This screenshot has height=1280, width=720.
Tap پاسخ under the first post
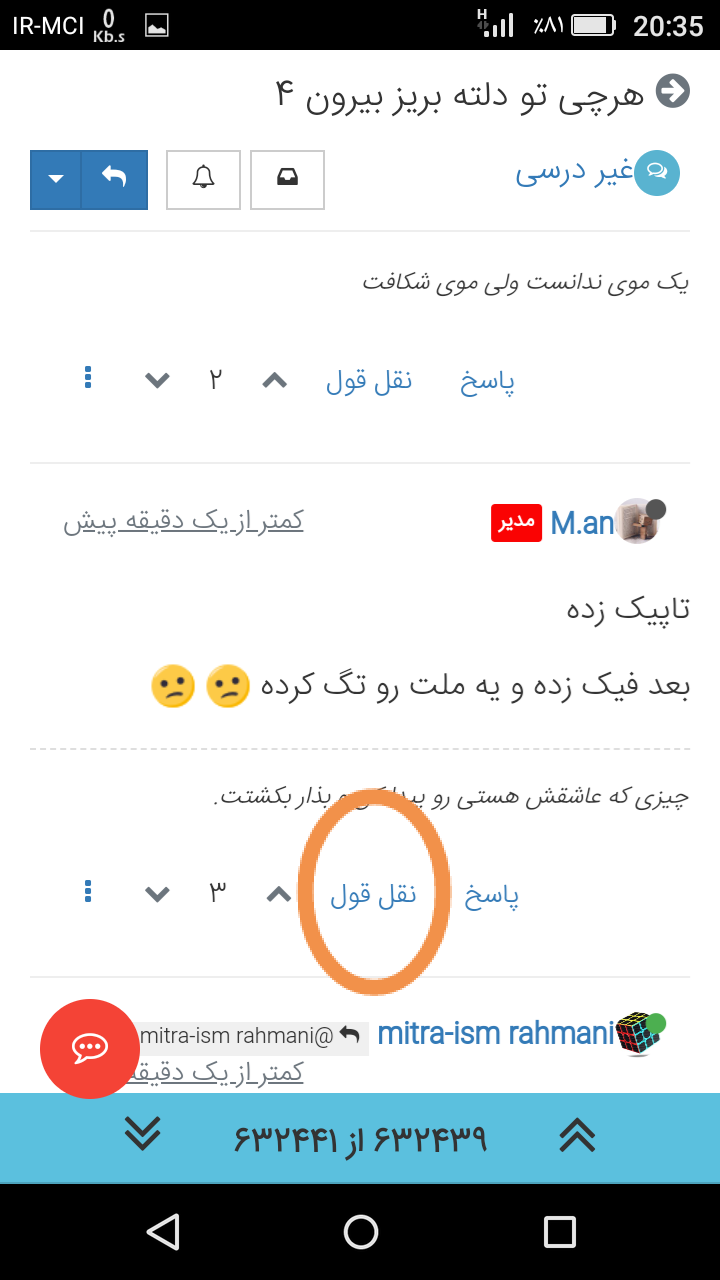tap(487, 381)
